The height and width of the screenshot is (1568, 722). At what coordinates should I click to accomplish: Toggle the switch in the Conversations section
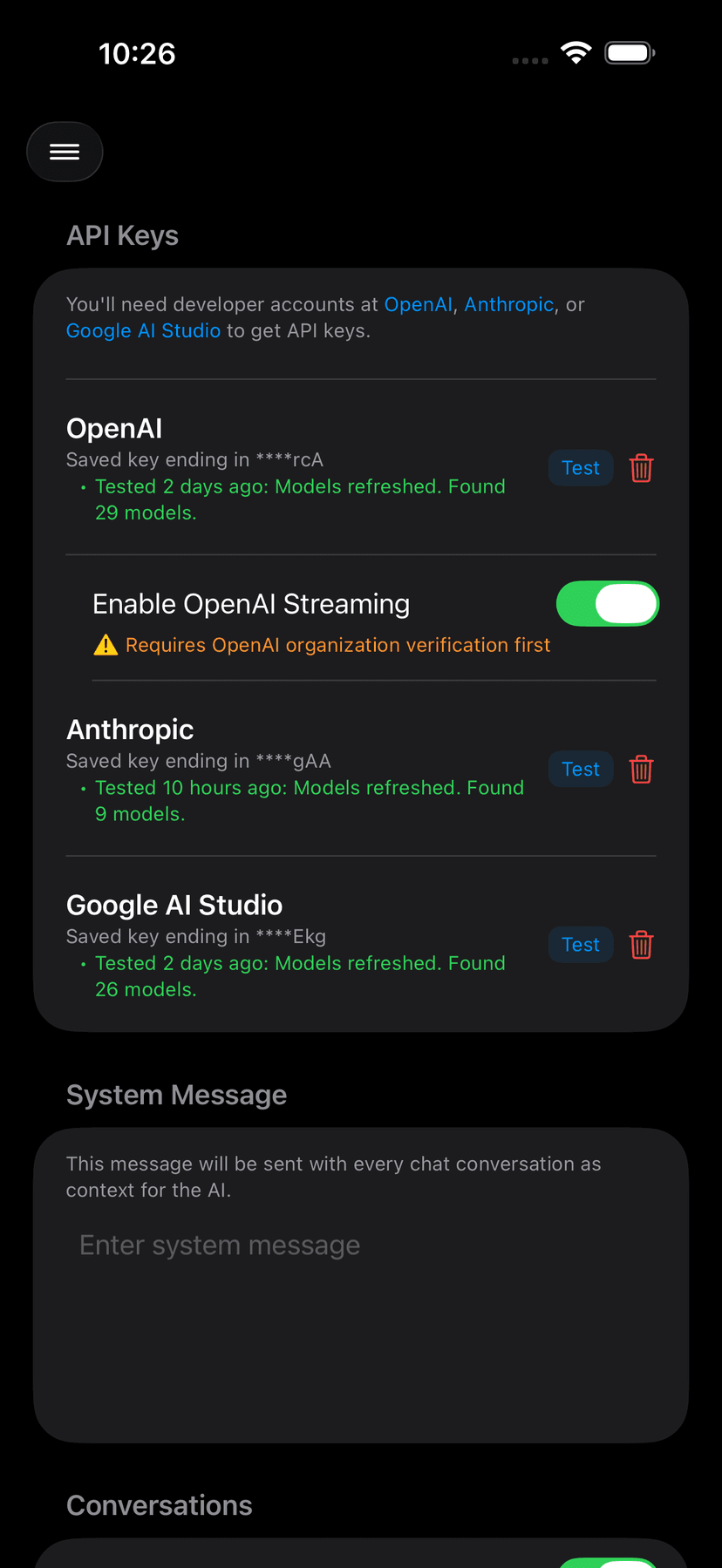pos(608,1560)
